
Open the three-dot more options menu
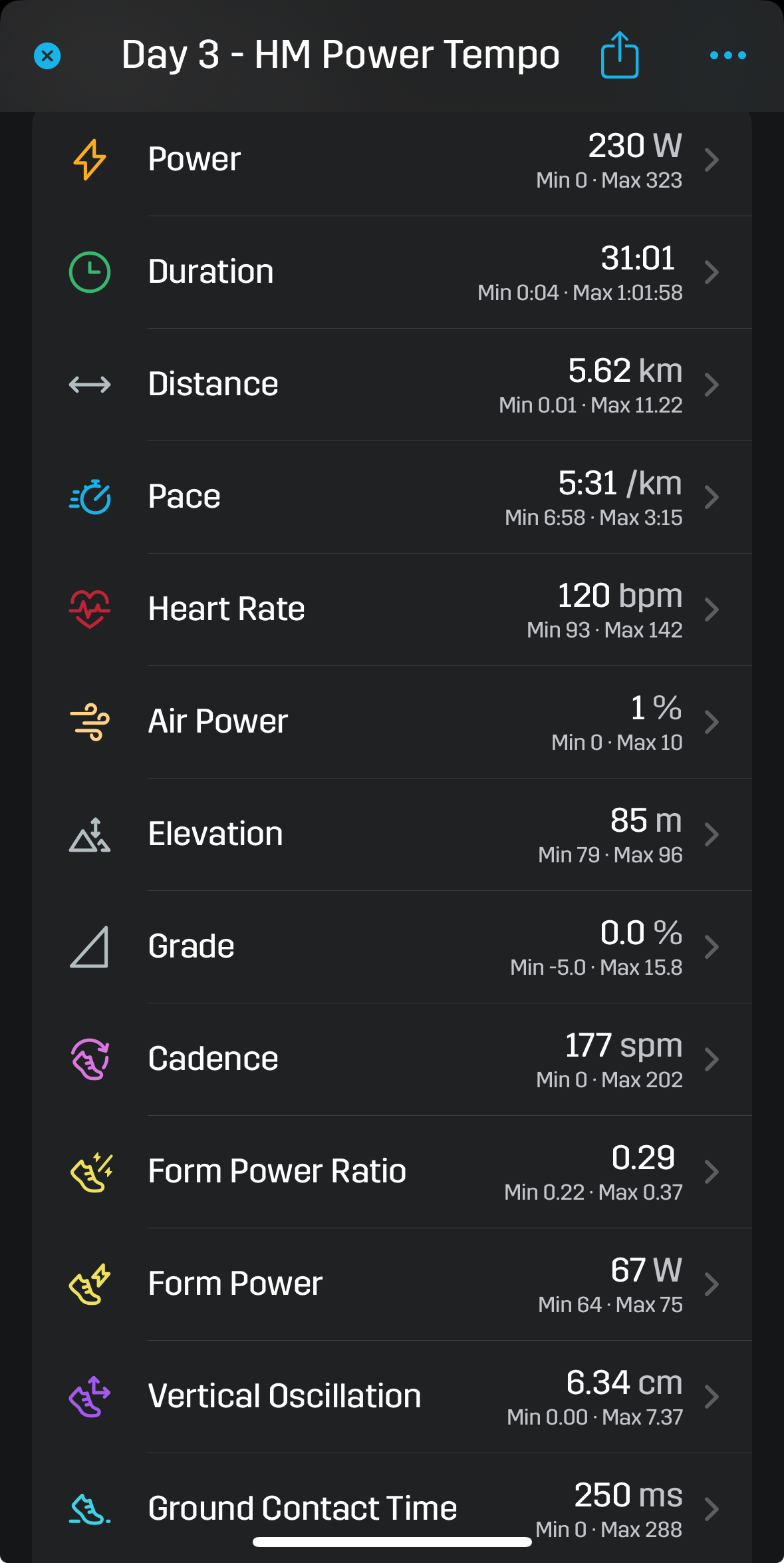(x=727, y=55)
